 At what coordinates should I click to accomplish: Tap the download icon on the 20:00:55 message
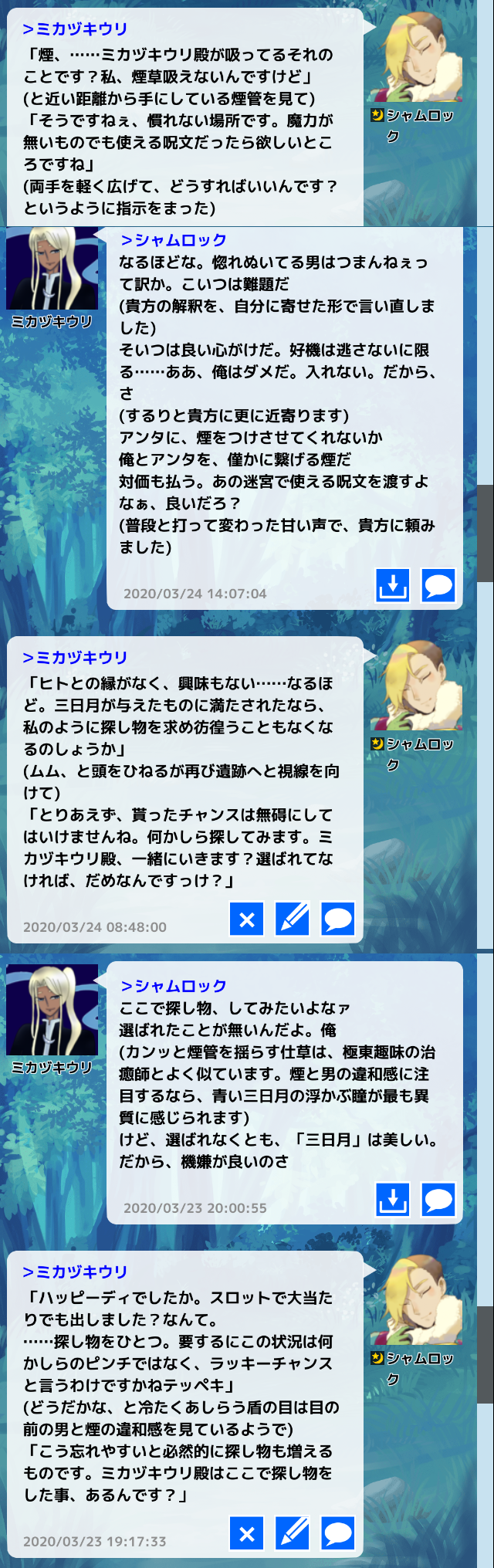(392, 1200)
